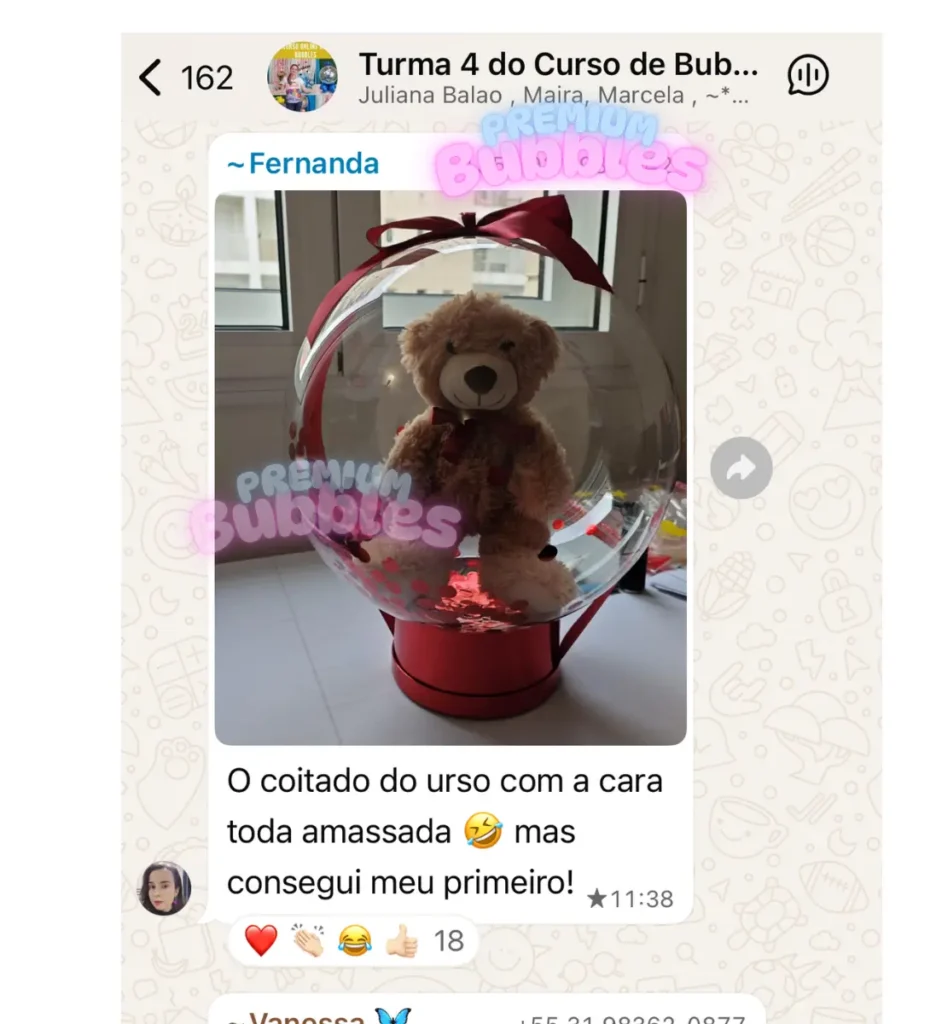The width and height of the screenshot is (936, 1024).
Task: Tap the forward arrow on Fernanda's message
Action: 741,467
